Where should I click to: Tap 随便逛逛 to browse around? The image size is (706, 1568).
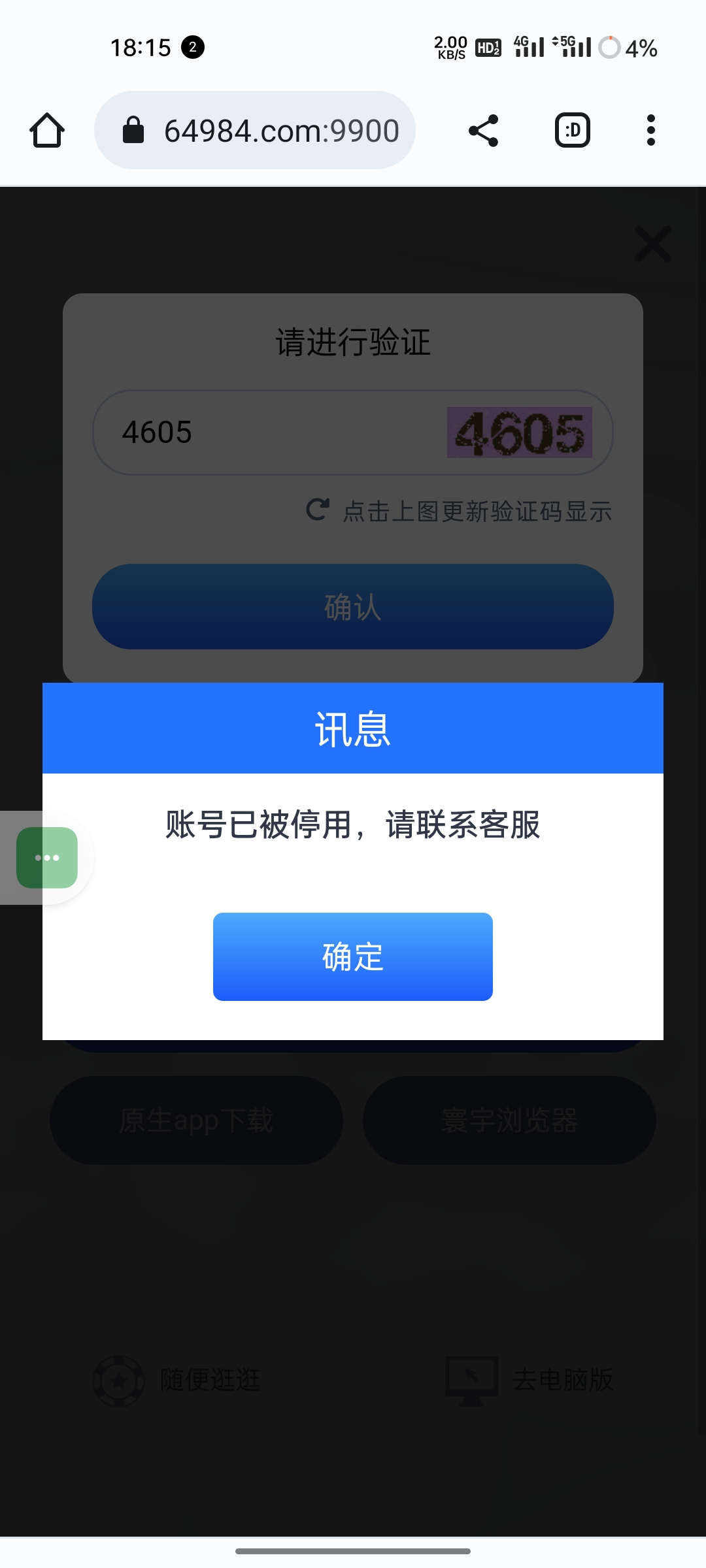point(176,1380)
